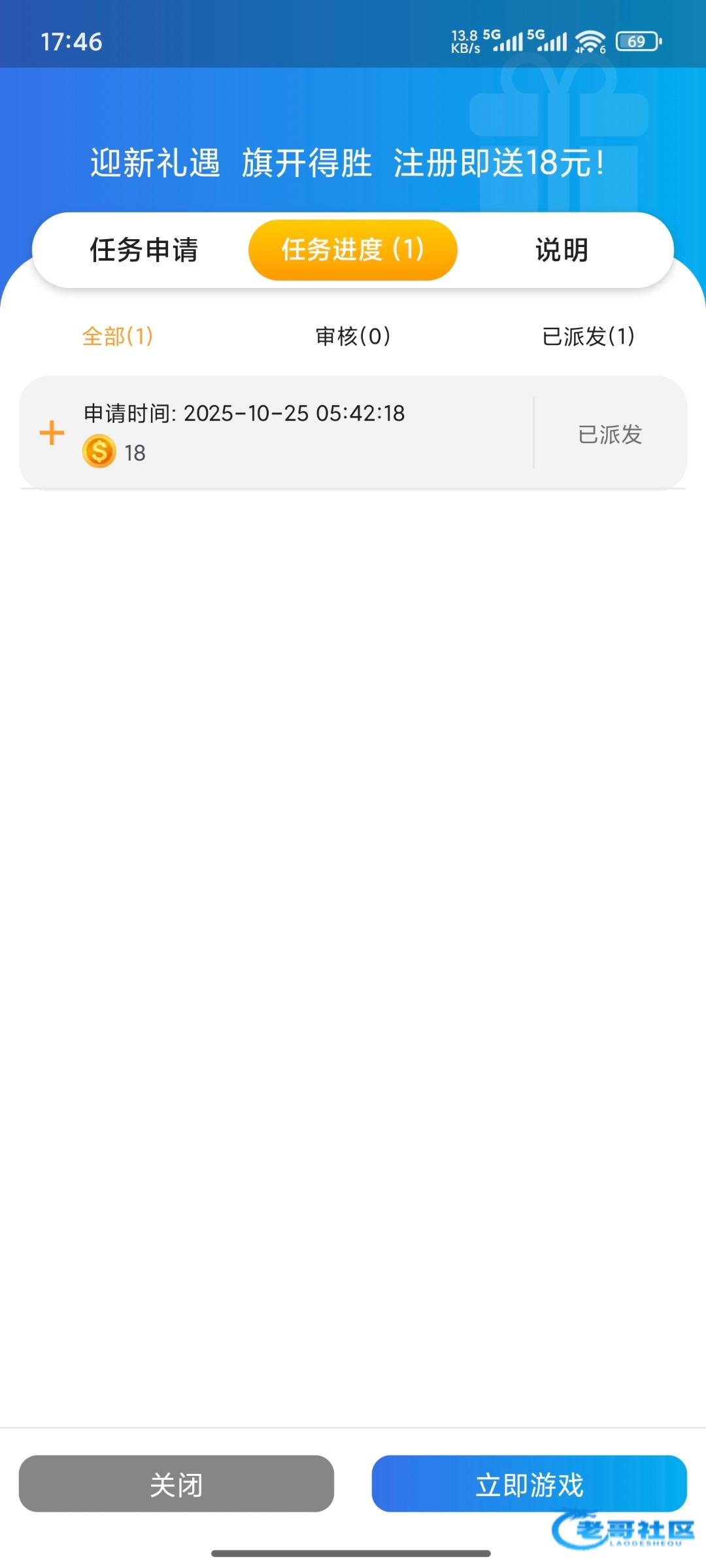Show 全部(1) task records
706x1568 pixels.
coord(118,336)
